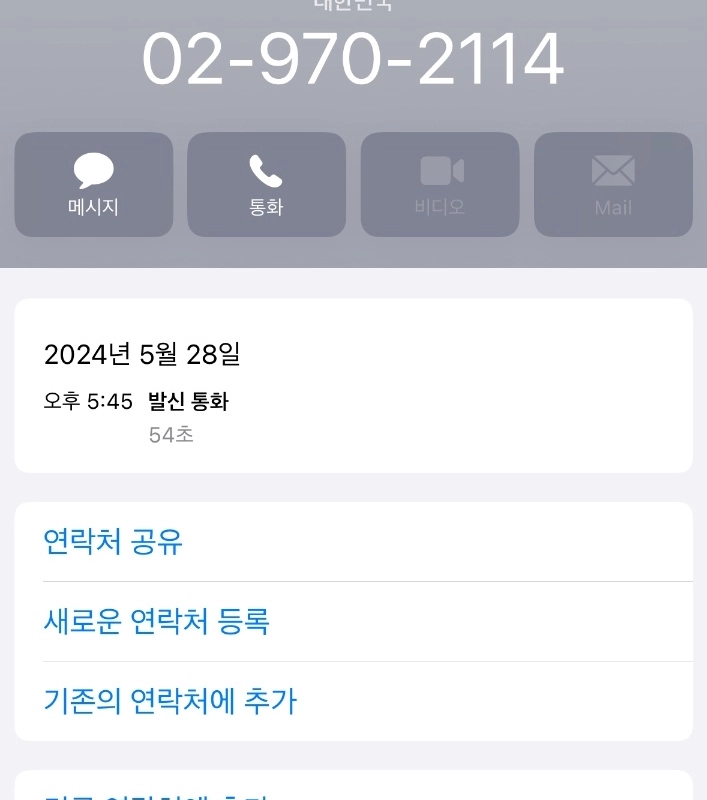Tap 연락처 공유 to share contact

point(113,542)
